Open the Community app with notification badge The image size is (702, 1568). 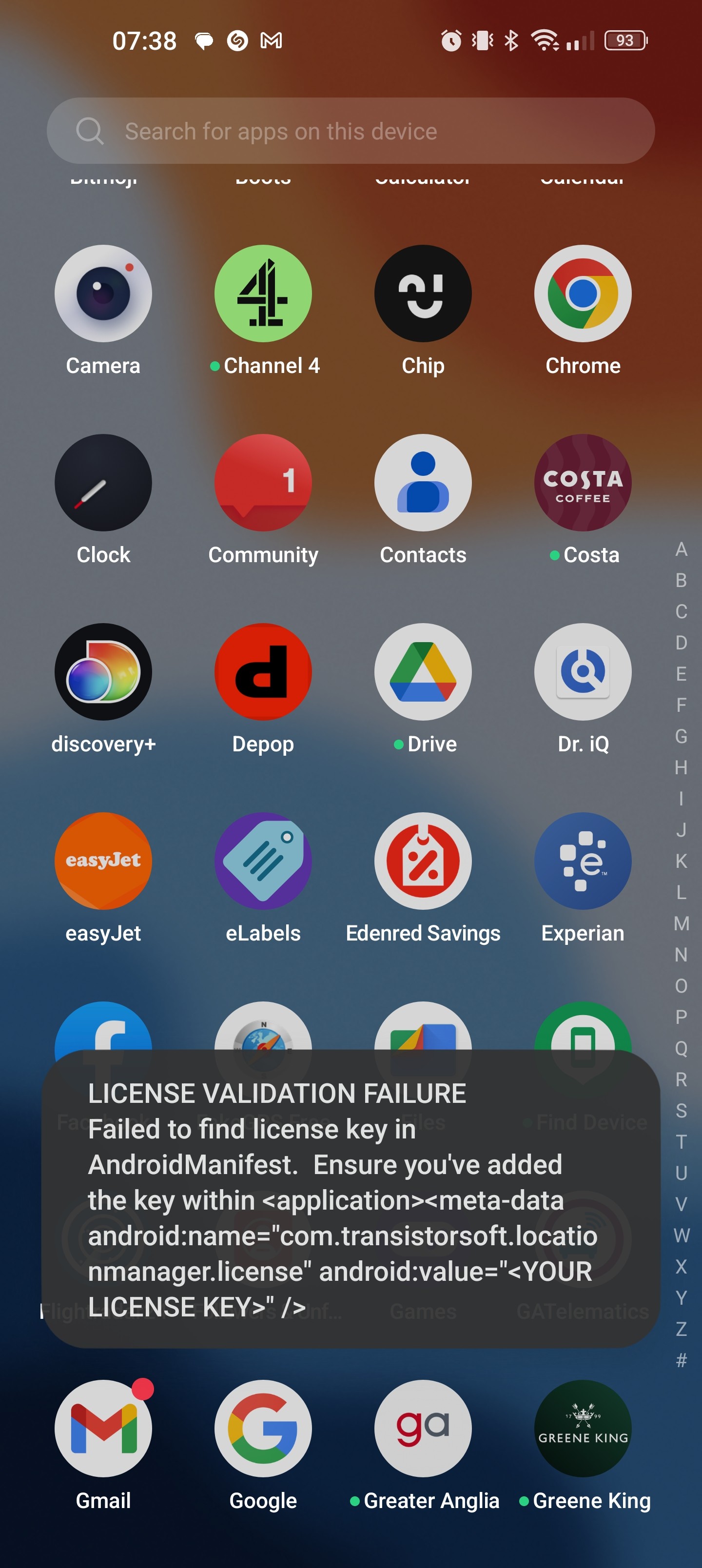coord(263,483)
